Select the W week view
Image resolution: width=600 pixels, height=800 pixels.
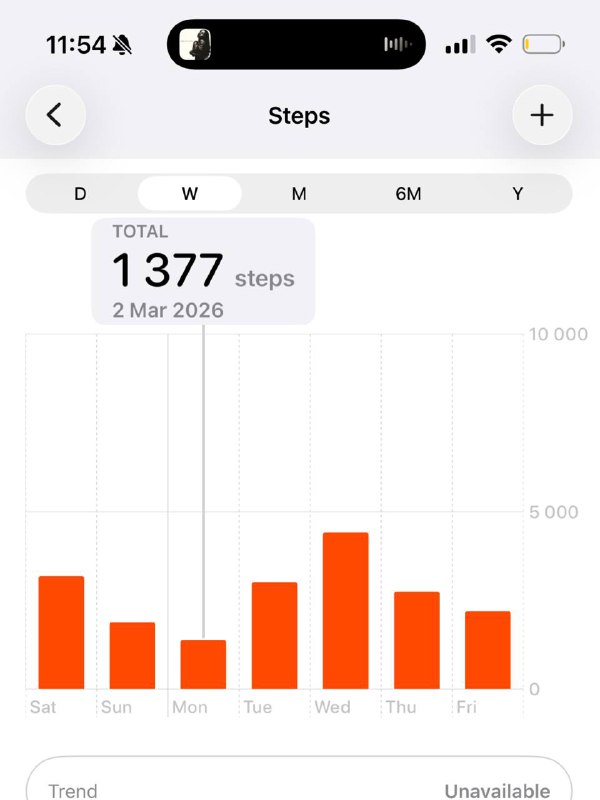[190, 194]
